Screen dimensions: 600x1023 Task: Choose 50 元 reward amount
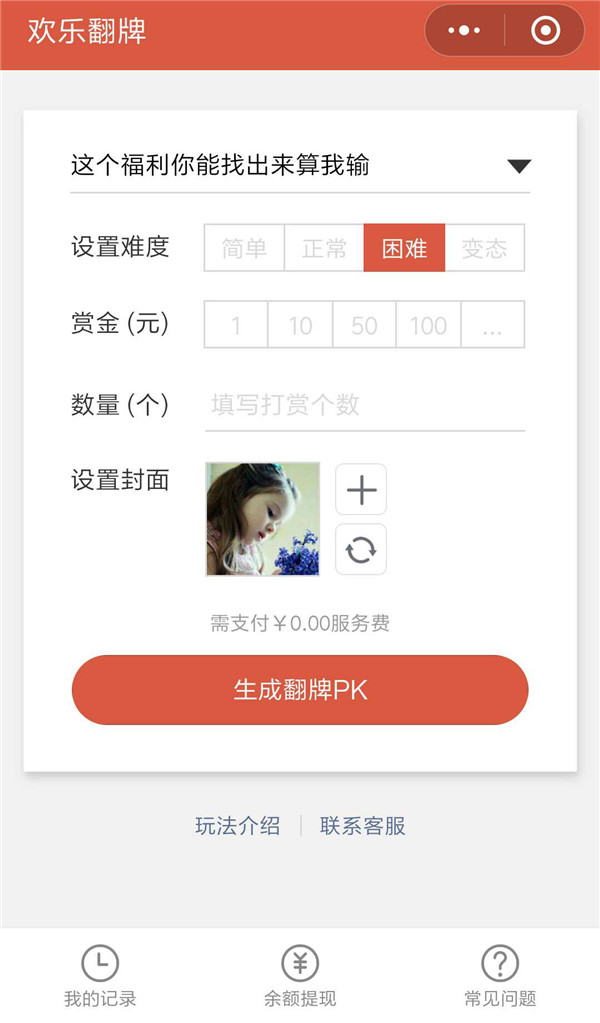364,325
